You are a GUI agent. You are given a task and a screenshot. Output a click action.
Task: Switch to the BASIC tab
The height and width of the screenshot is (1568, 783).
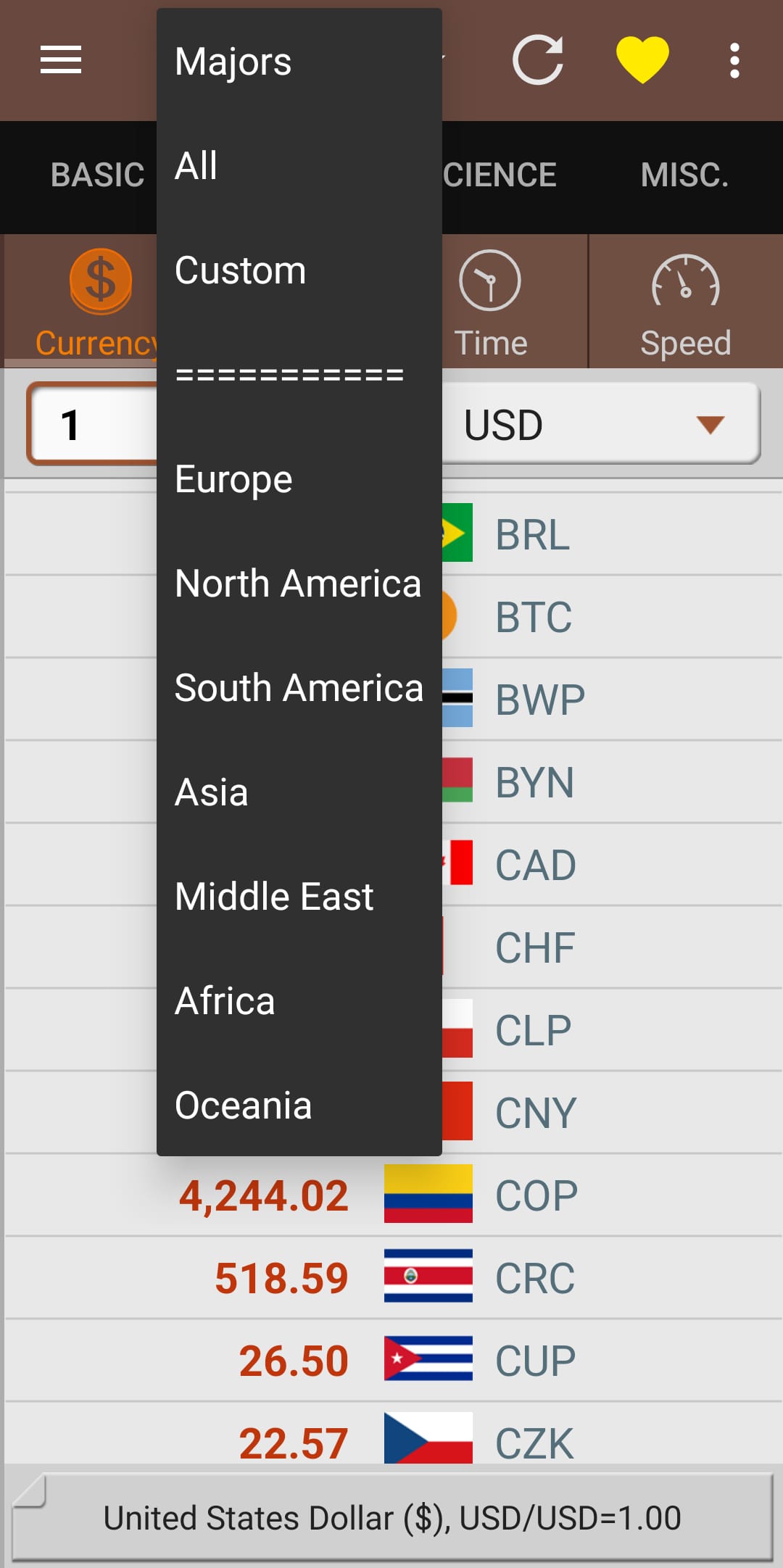coord(98,174)
